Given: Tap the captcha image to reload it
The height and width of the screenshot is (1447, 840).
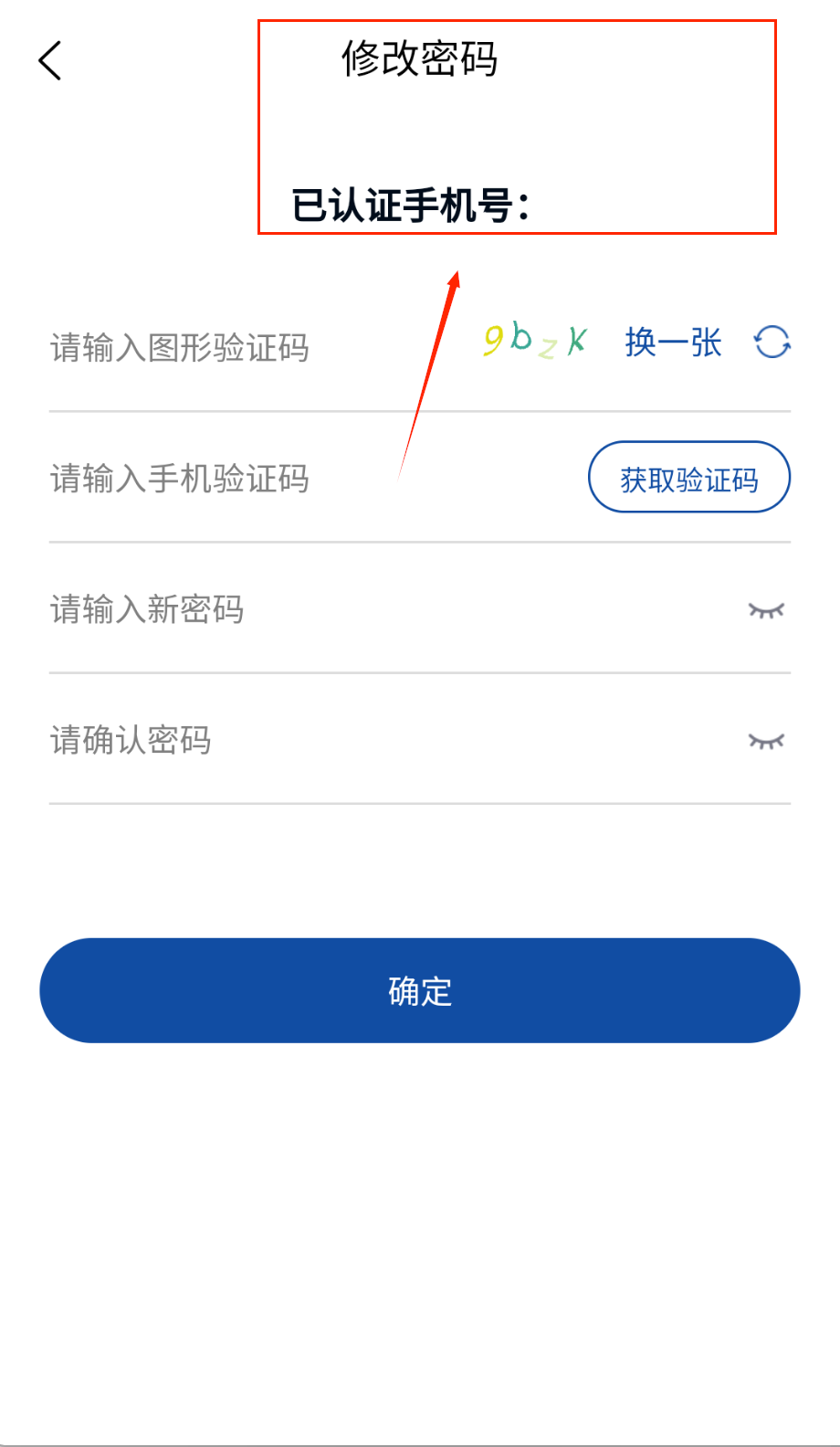Looking at the screenshot, I should coord(535,342).
